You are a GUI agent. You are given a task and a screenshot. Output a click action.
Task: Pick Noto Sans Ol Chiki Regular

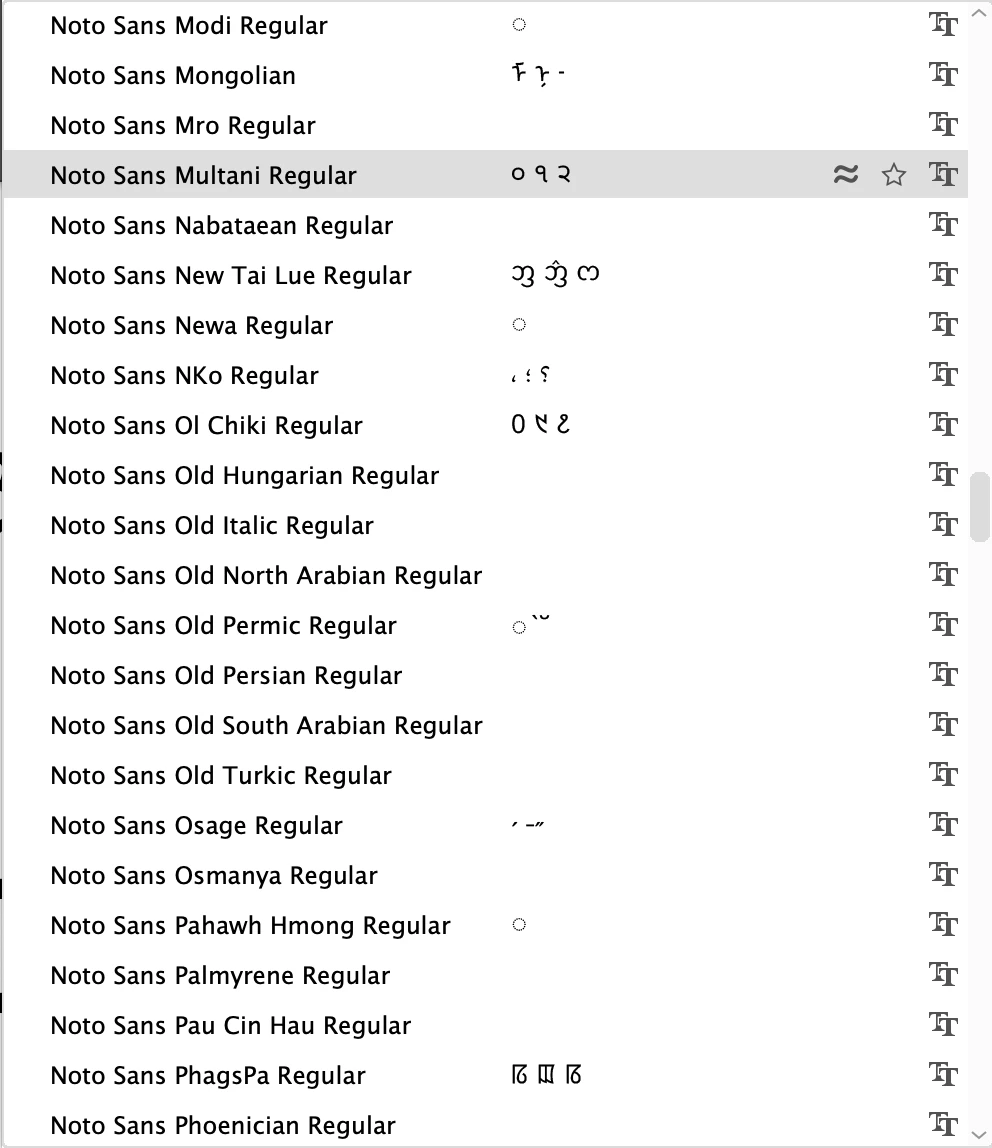click(206, 426)
